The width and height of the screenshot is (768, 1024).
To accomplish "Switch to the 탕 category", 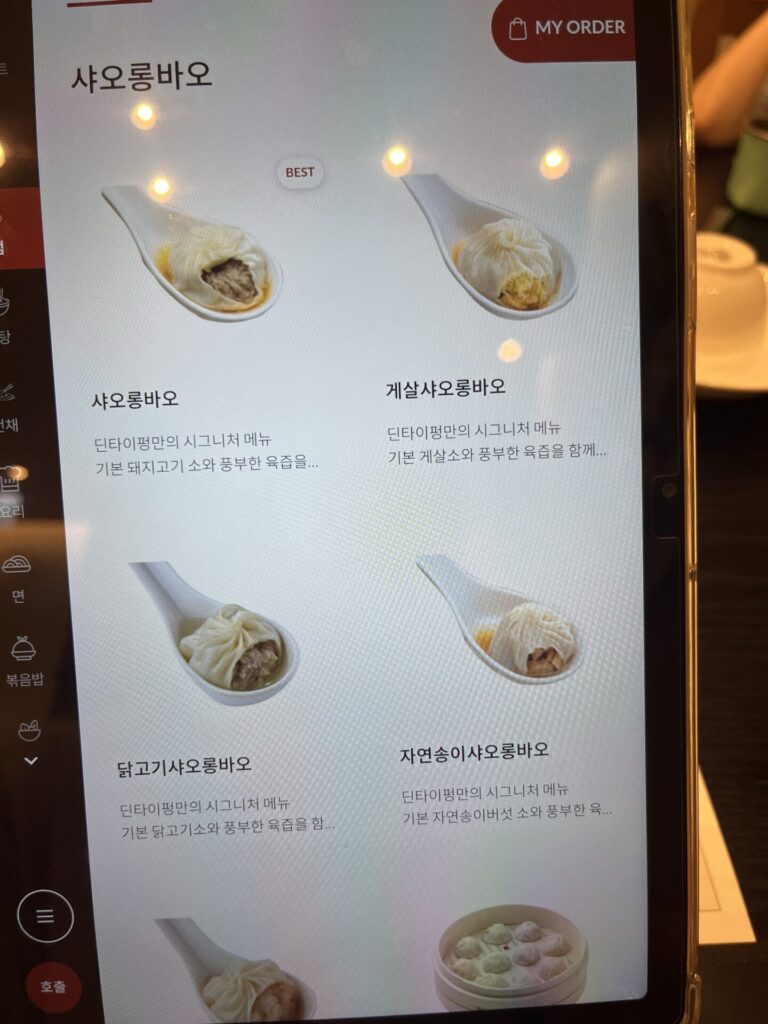I will (6, 318).
